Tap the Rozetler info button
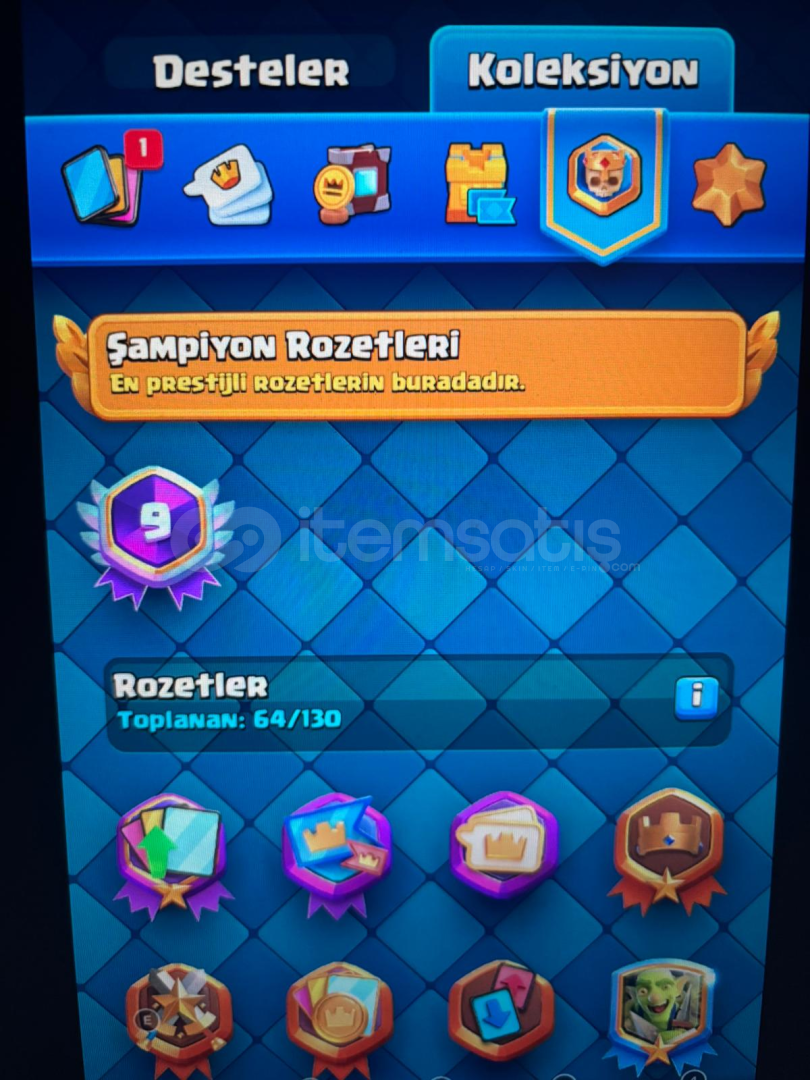This screenshot has height=1080, width=810. coord(696,696)
